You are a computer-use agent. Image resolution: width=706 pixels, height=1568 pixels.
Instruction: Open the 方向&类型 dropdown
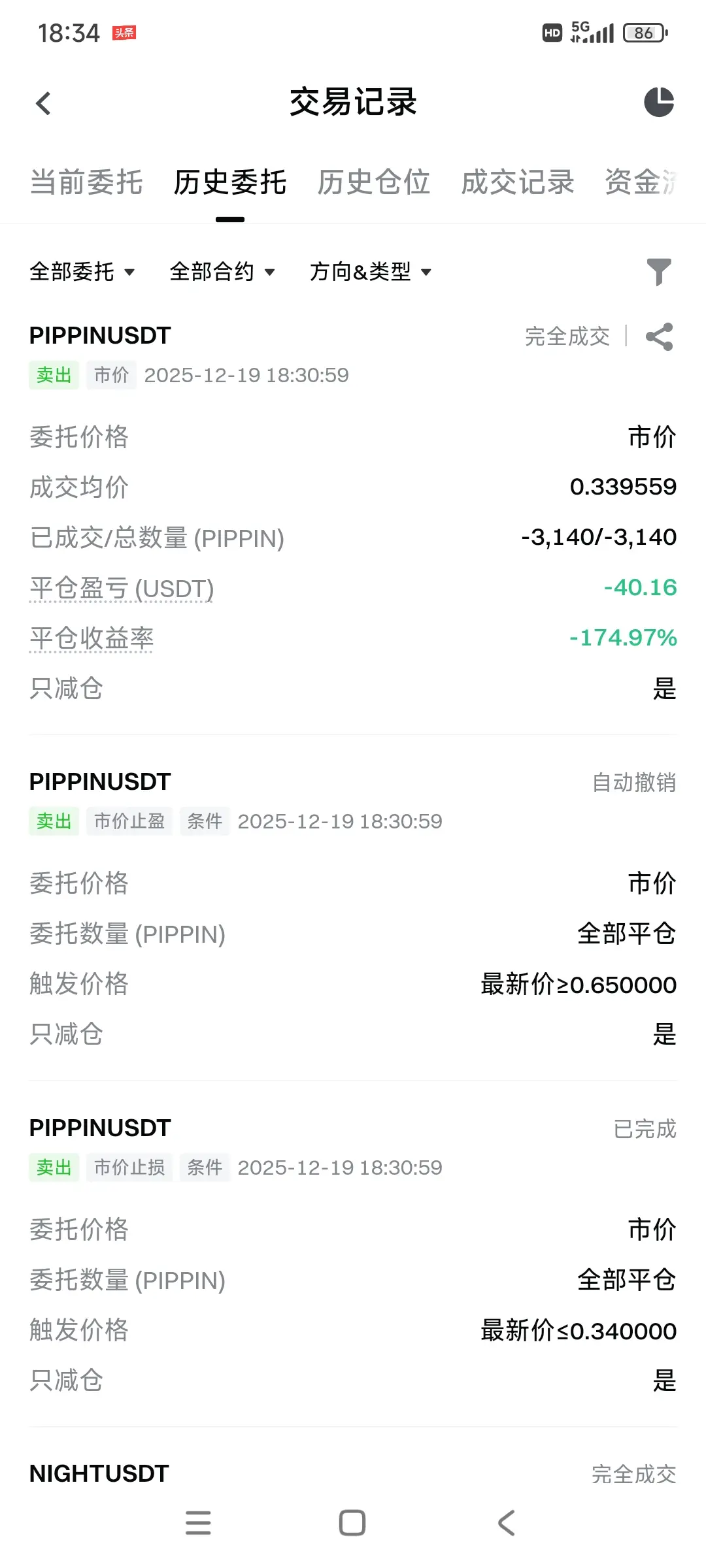[x=370, y=272]
